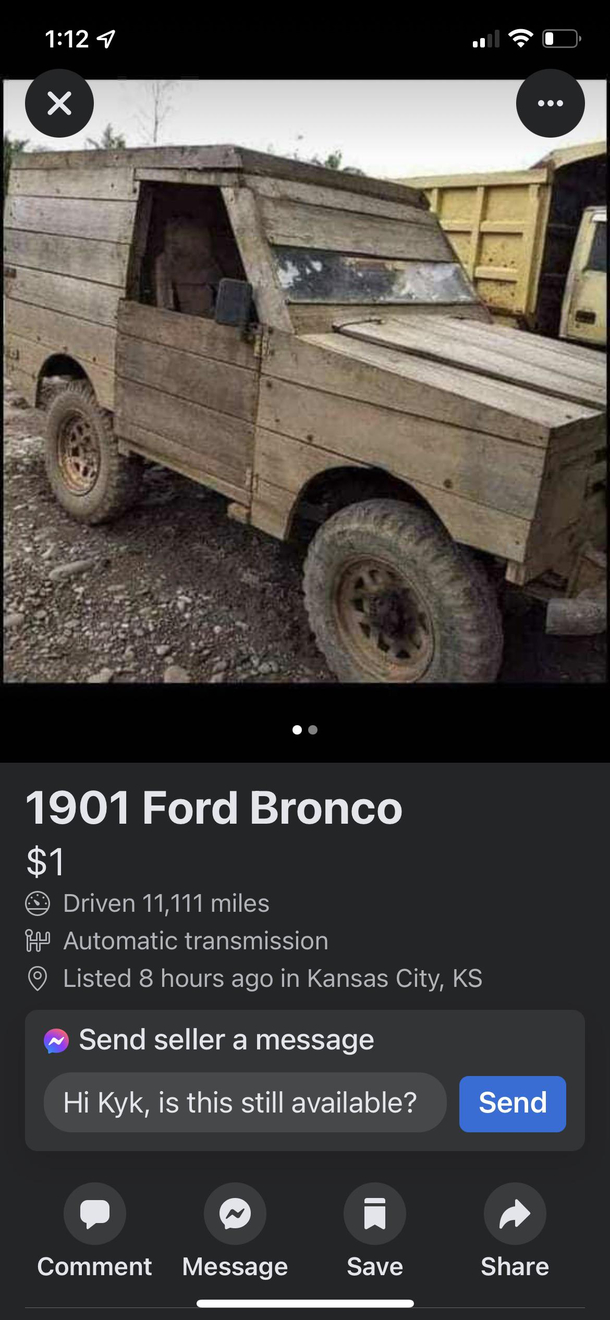The image size is (610, 1320).
Task: Send the message to the seller
Action: point(512,1103)
